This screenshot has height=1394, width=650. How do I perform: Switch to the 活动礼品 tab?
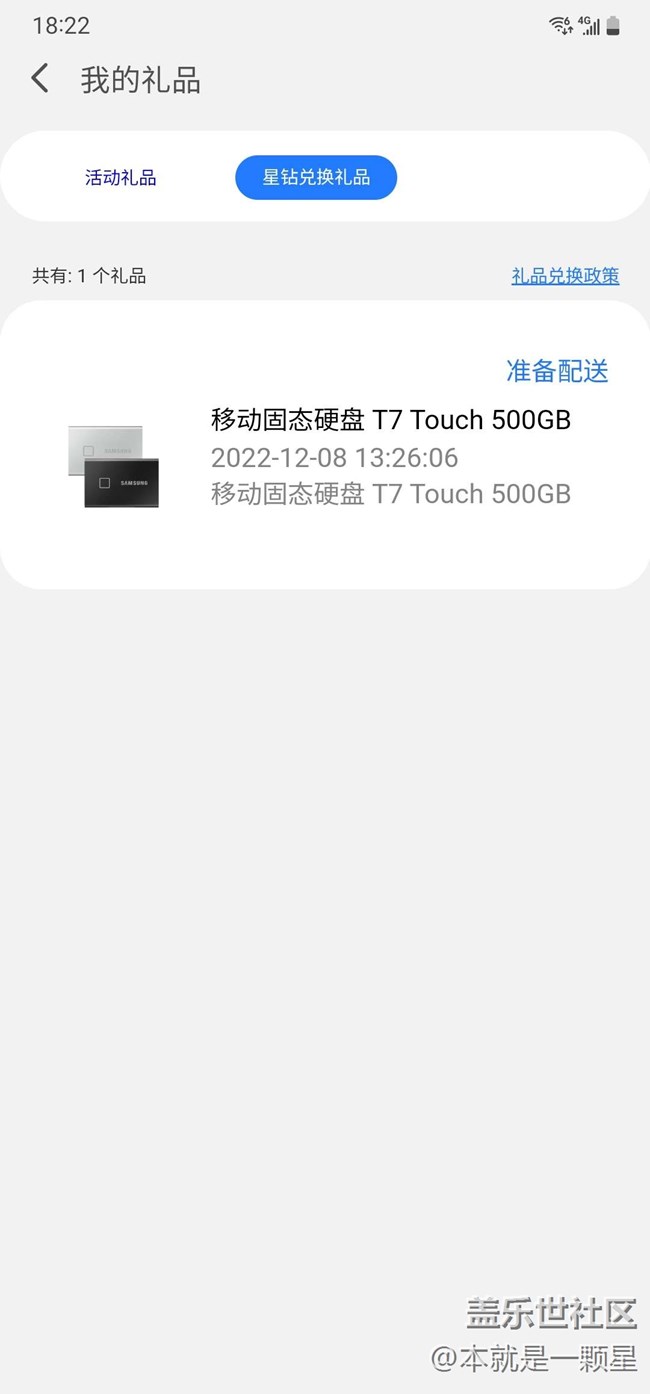[x=121, y=178]
